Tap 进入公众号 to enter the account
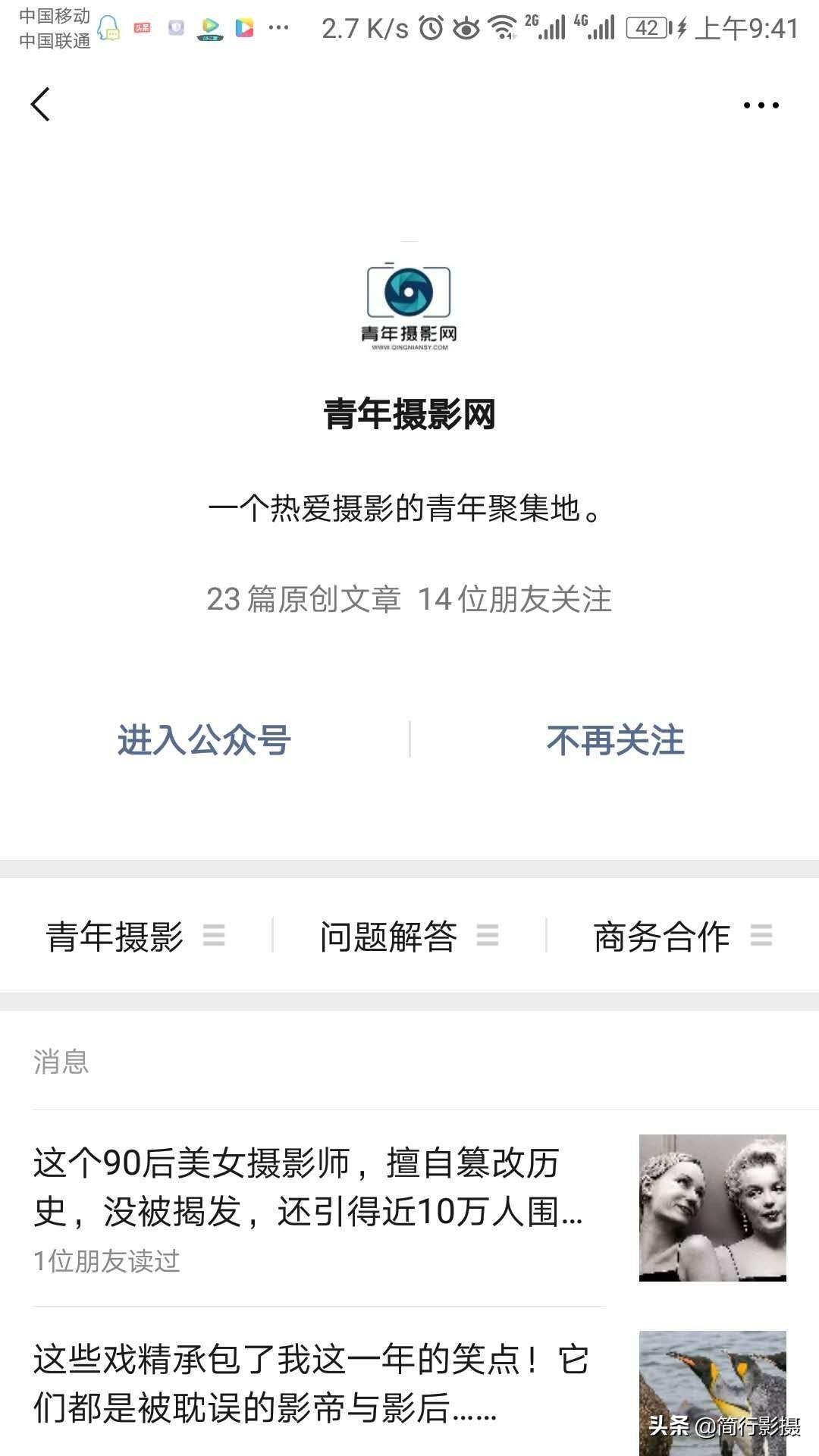 tap(204, 740)
